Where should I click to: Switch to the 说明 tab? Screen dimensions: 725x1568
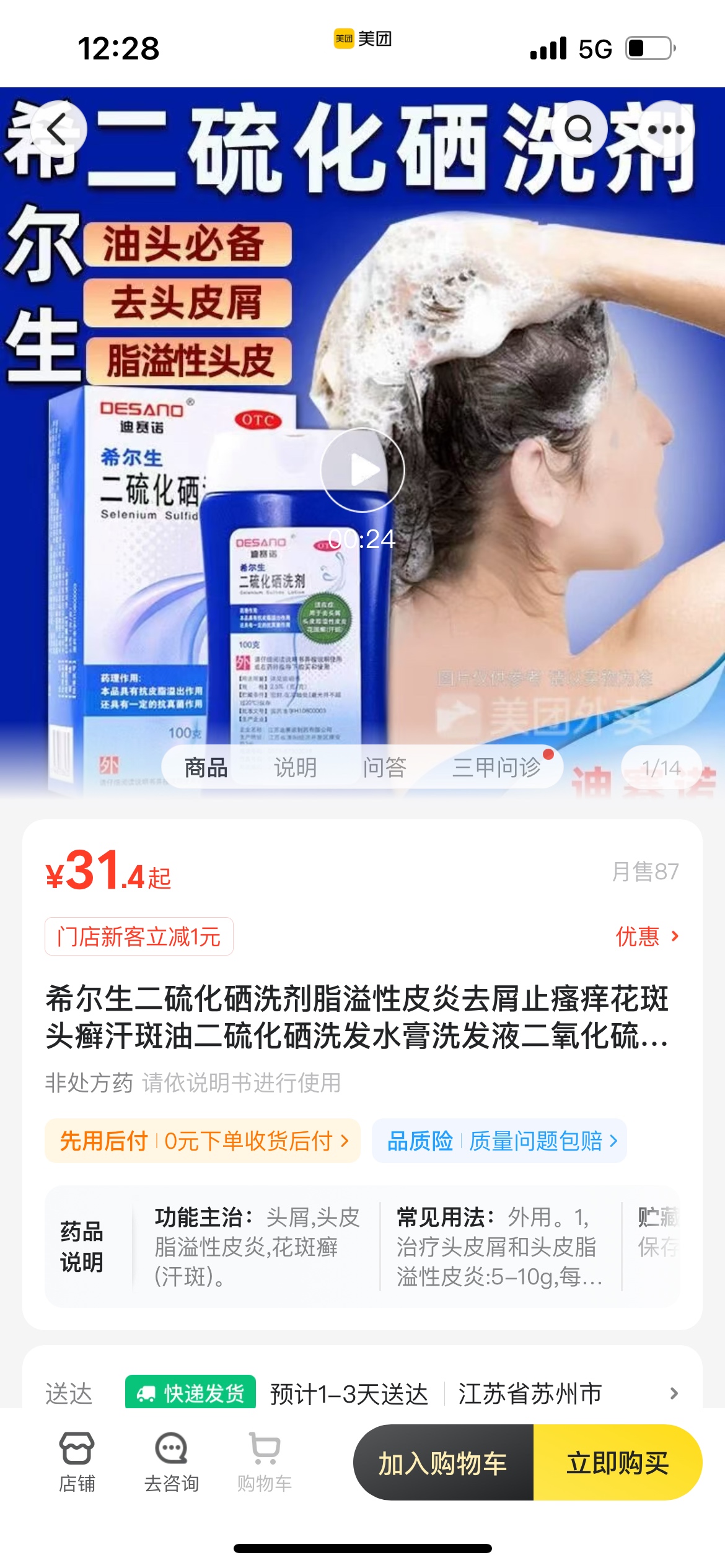pos(295,768)
